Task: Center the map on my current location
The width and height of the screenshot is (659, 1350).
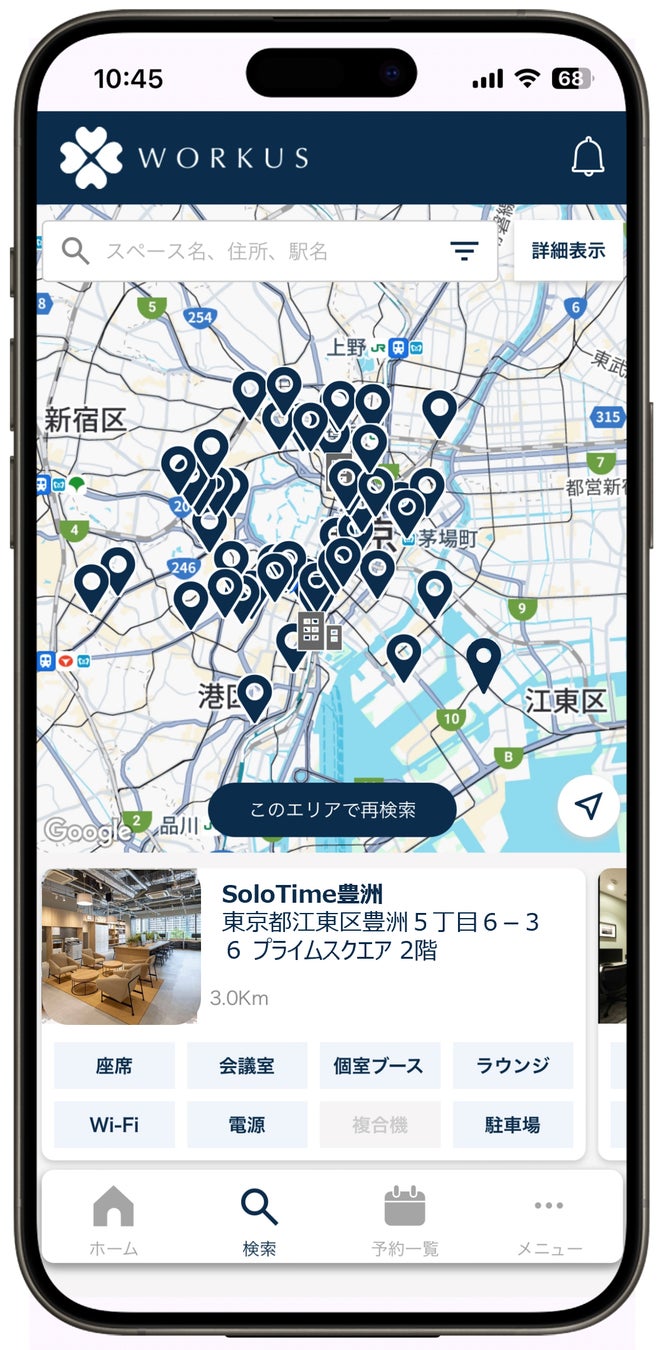Action: pos(589,806)
